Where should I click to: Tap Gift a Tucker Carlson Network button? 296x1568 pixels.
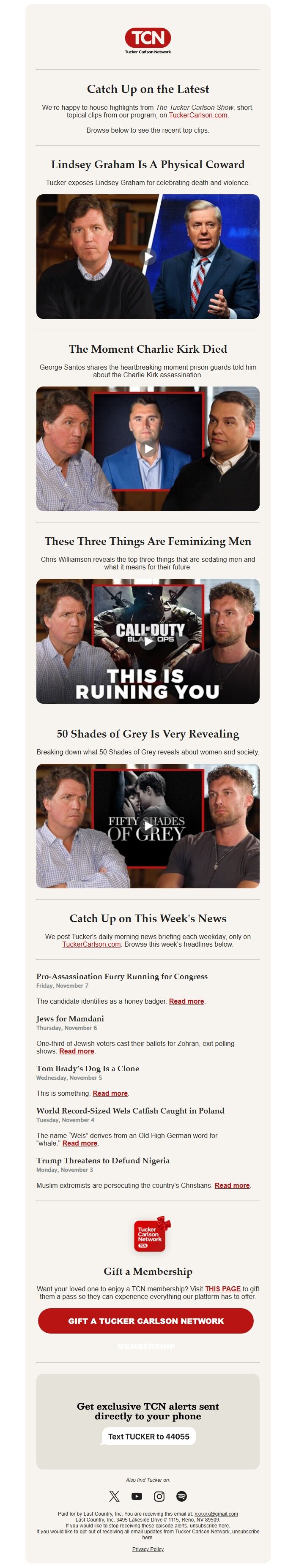pyautogui.click(x=145, y=1321)
